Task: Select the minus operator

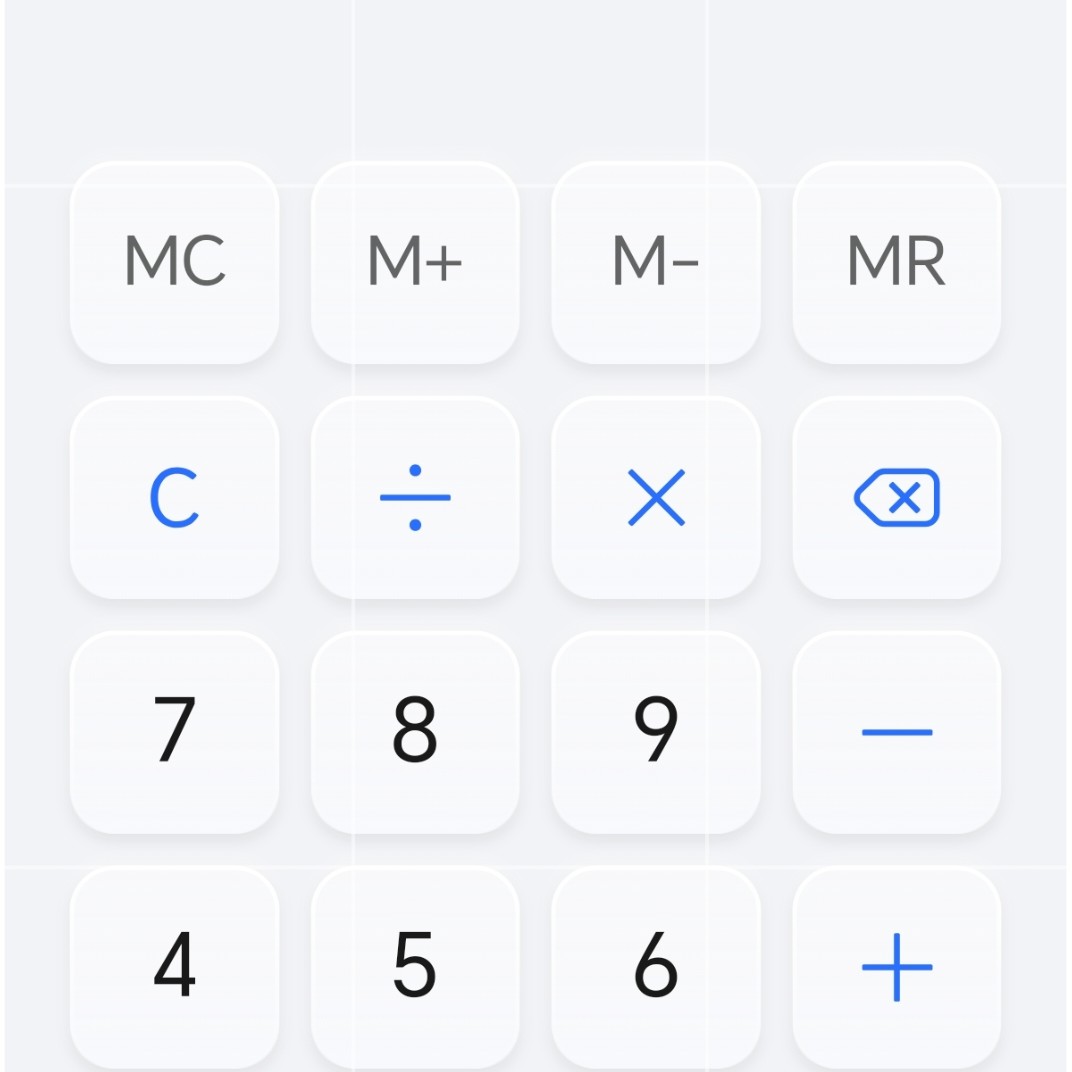Action: click(x=897, y=732)
